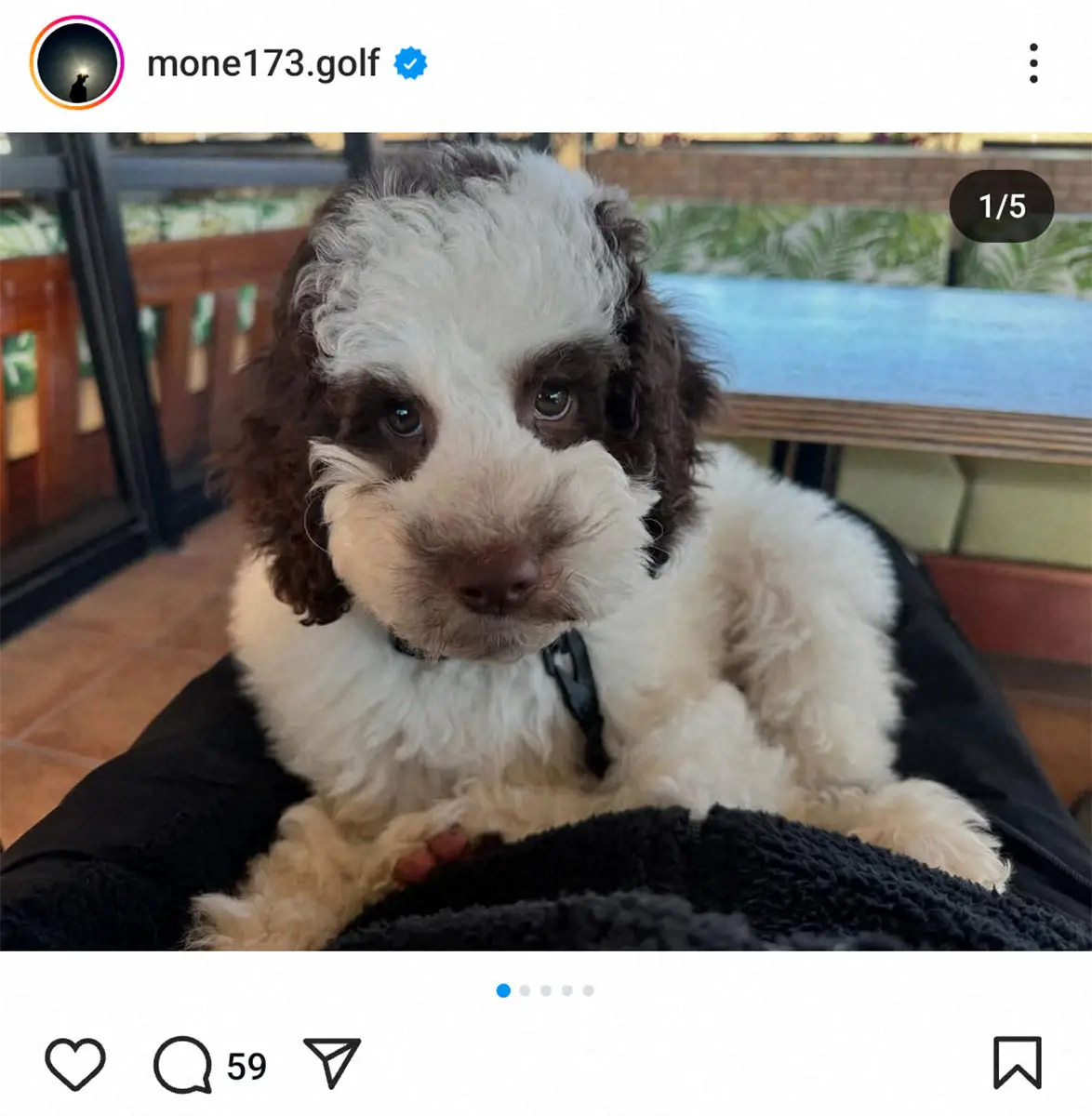
Task: Open the mone173.golf profile via username
Action: click(x=263, y=63)
